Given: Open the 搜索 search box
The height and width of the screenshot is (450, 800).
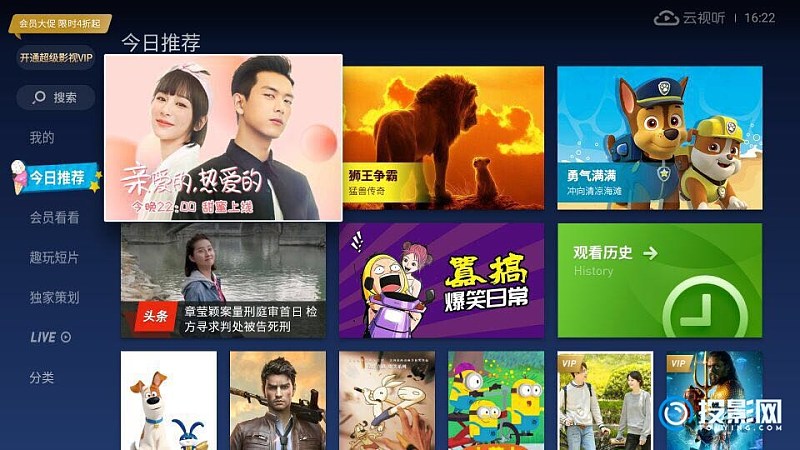Looking at the screenshot, I should tap(56, 97).
